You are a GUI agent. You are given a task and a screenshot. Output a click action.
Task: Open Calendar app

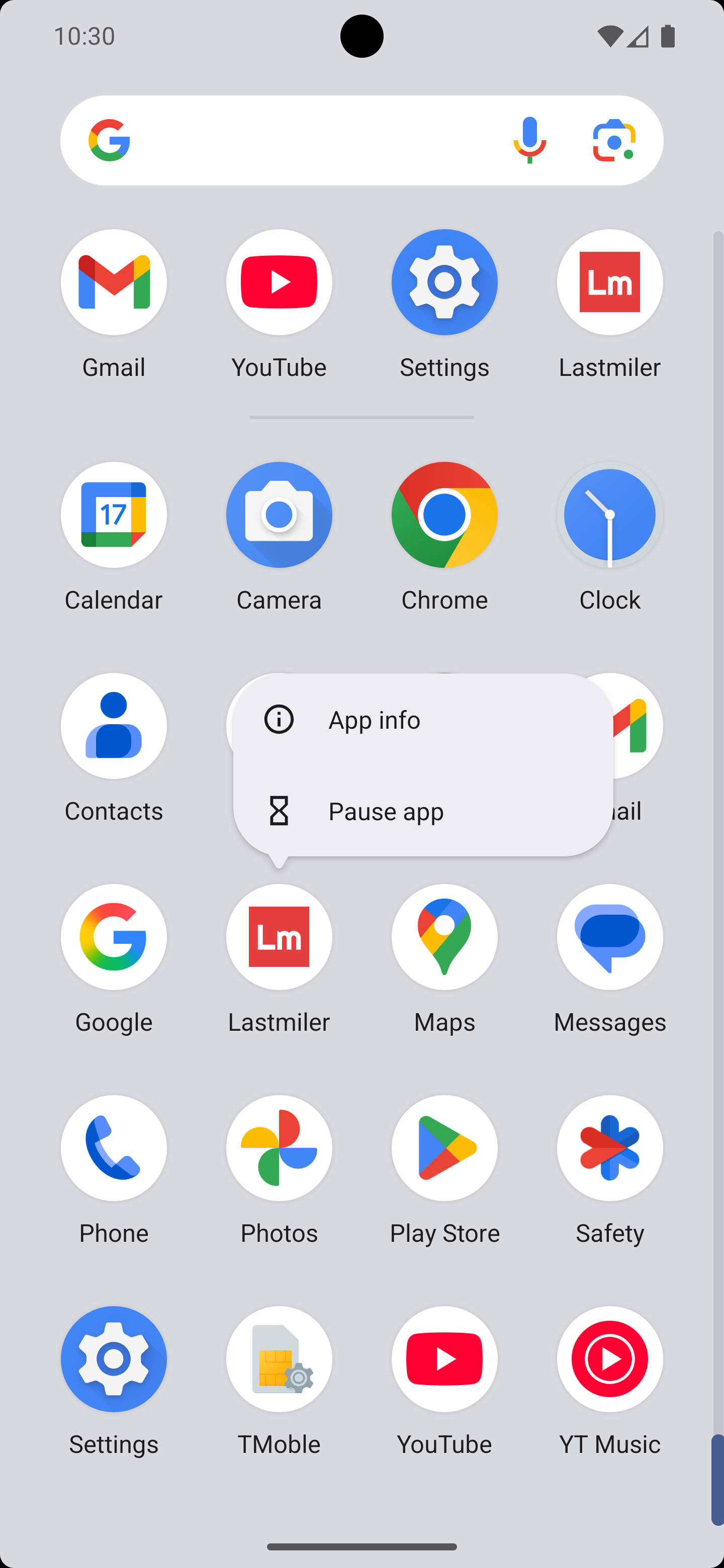113,536
